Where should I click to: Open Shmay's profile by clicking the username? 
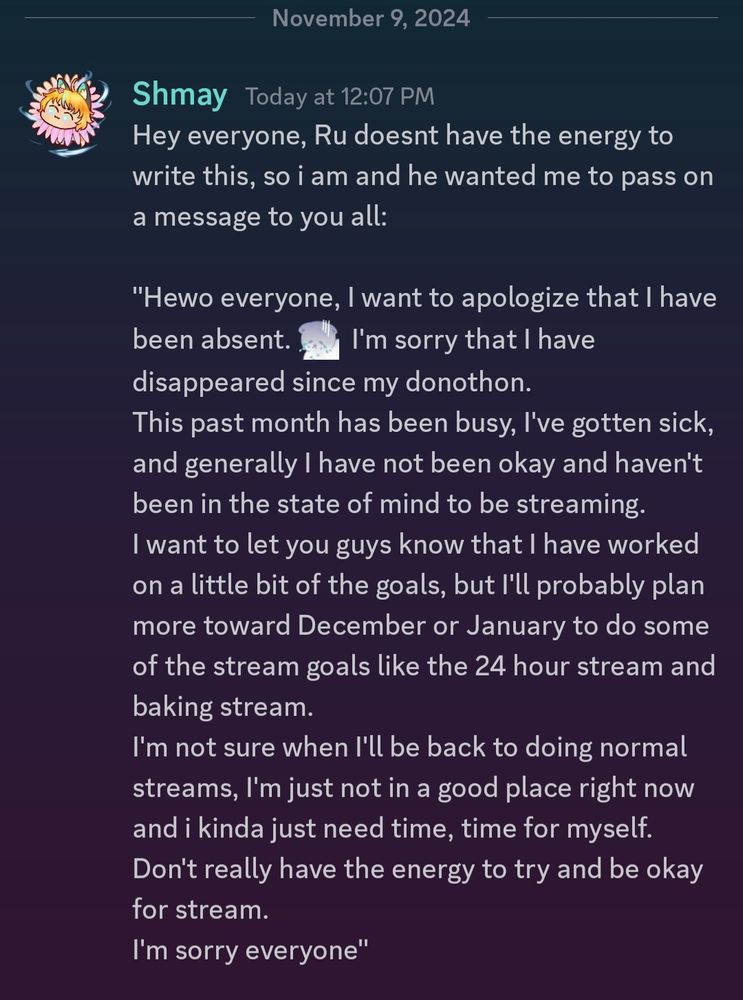point(178,95)
